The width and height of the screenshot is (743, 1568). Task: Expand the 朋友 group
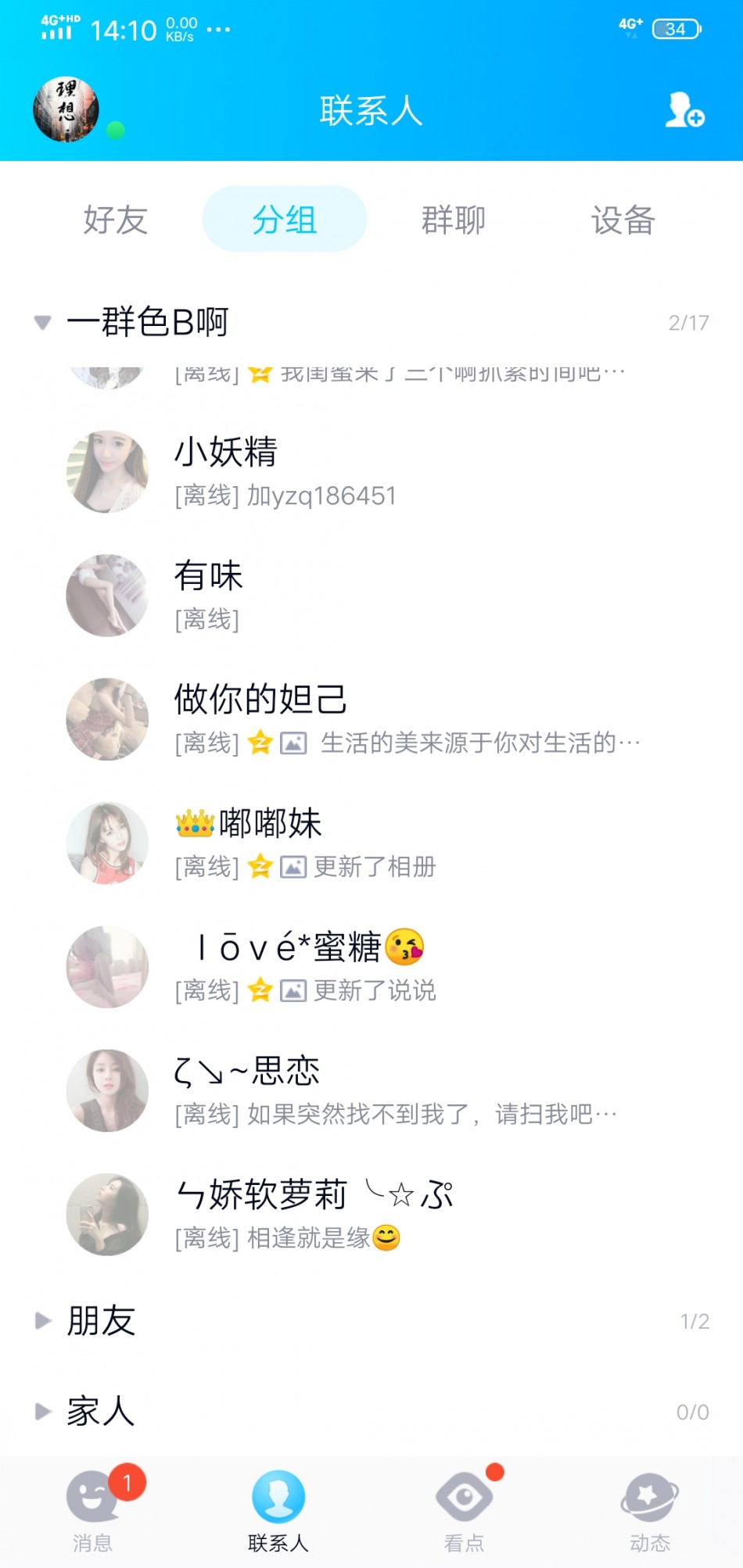click(x=102, y=1321)
